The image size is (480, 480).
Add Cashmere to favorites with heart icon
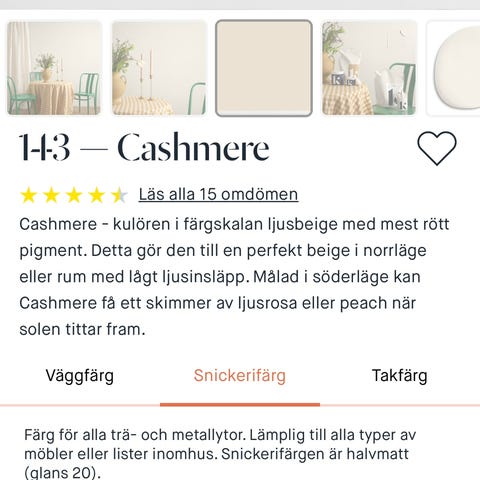[x=437, y=148]
